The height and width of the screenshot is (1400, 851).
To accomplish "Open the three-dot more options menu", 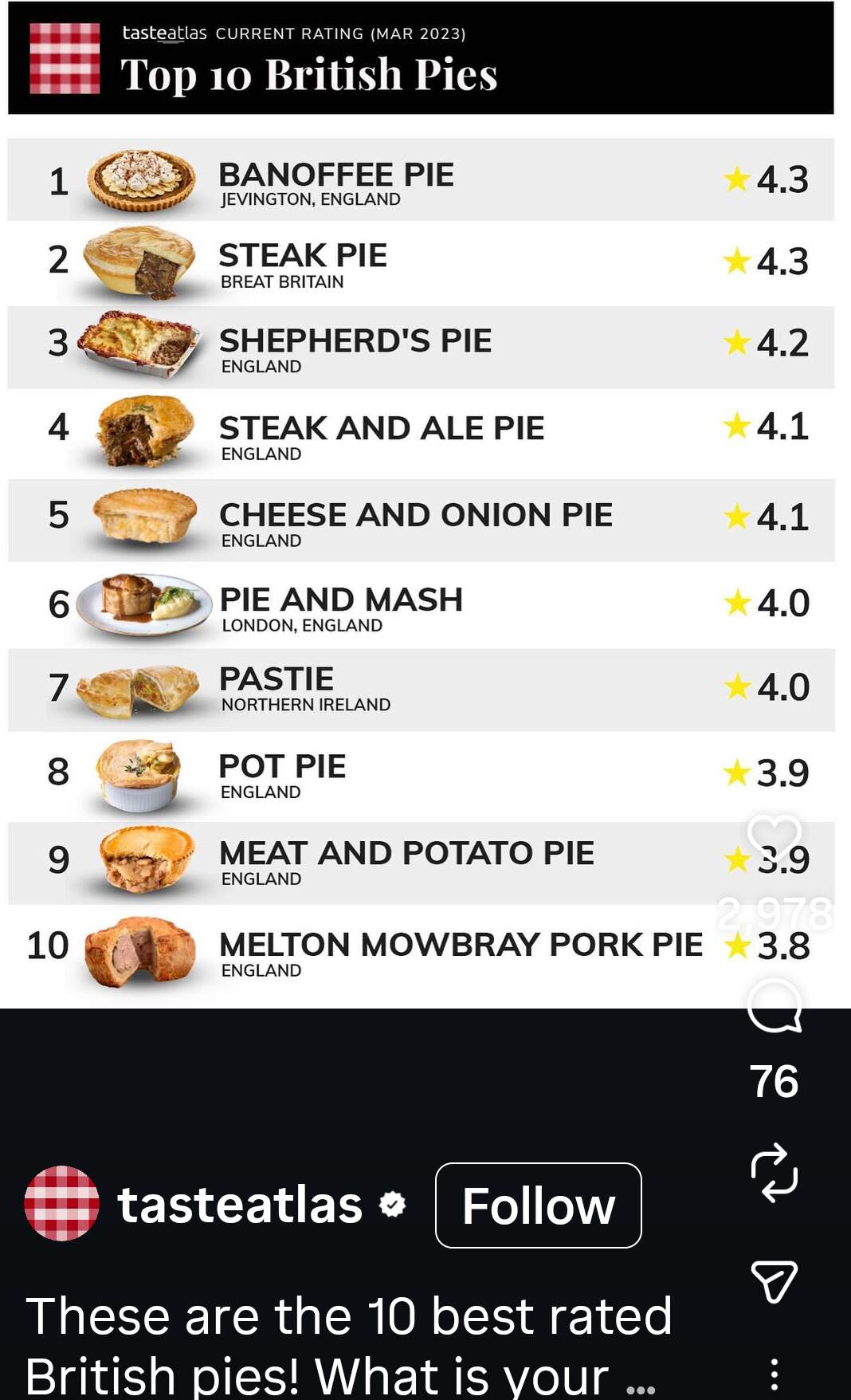I will coord(774,1374).
